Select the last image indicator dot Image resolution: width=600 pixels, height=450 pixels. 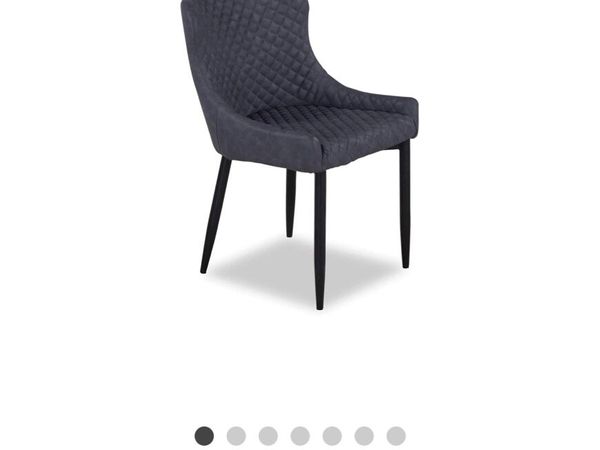coord(396,436)
